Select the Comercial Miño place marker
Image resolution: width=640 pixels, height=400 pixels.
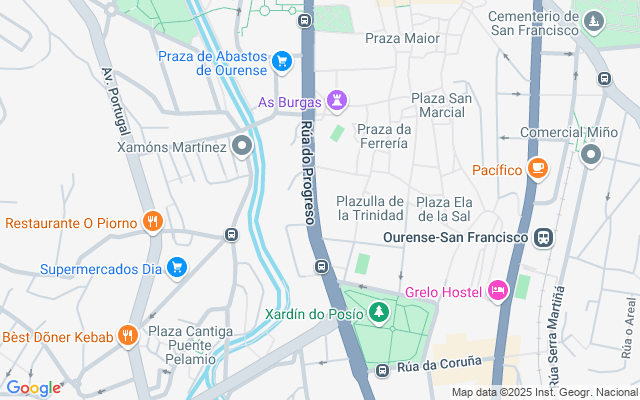point(591,154)
